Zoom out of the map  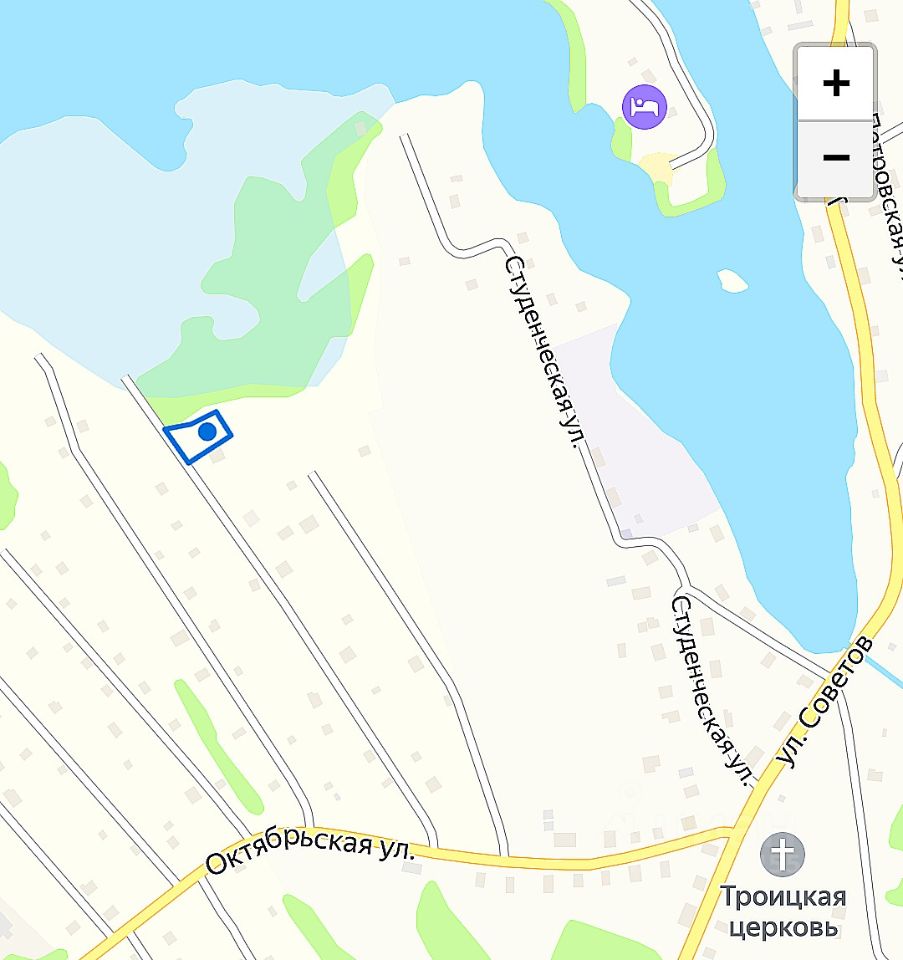tap(835, 158)
